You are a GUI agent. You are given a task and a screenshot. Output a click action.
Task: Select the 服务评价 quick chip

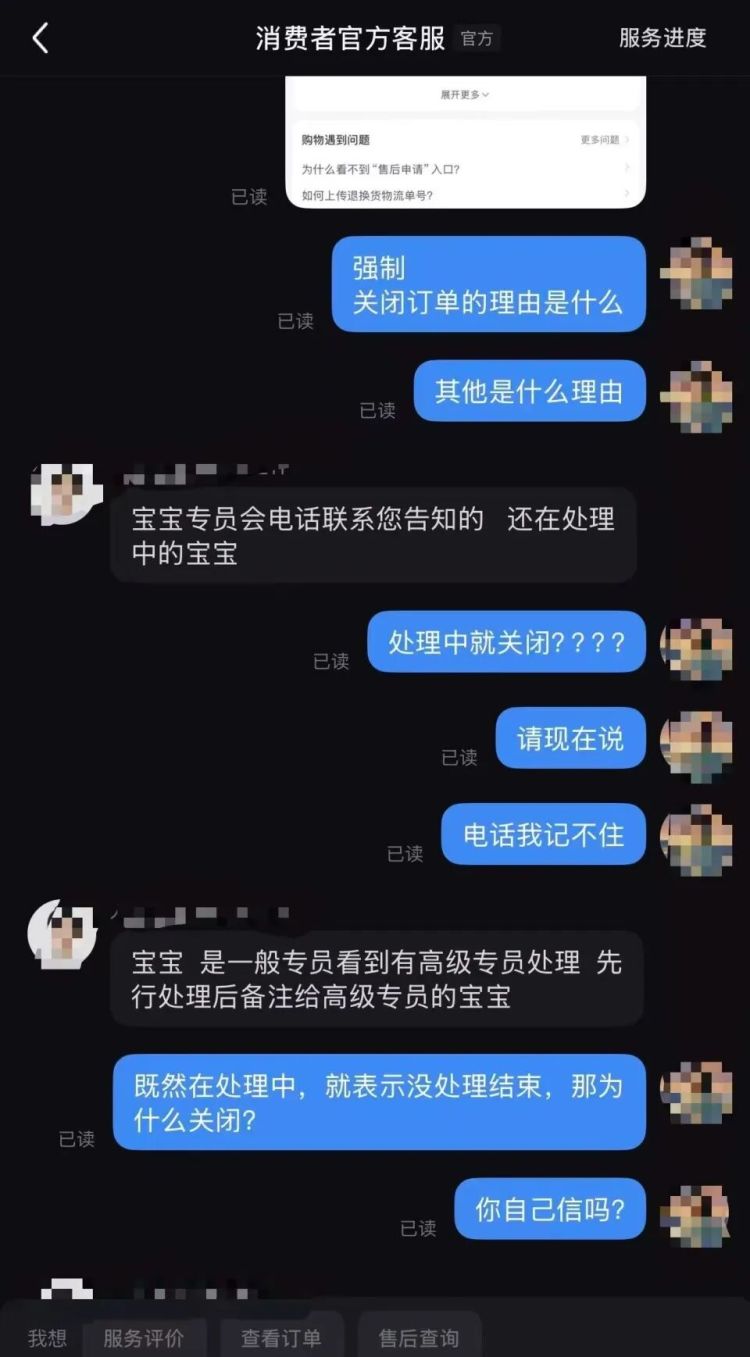click(x=144, y=1337)
